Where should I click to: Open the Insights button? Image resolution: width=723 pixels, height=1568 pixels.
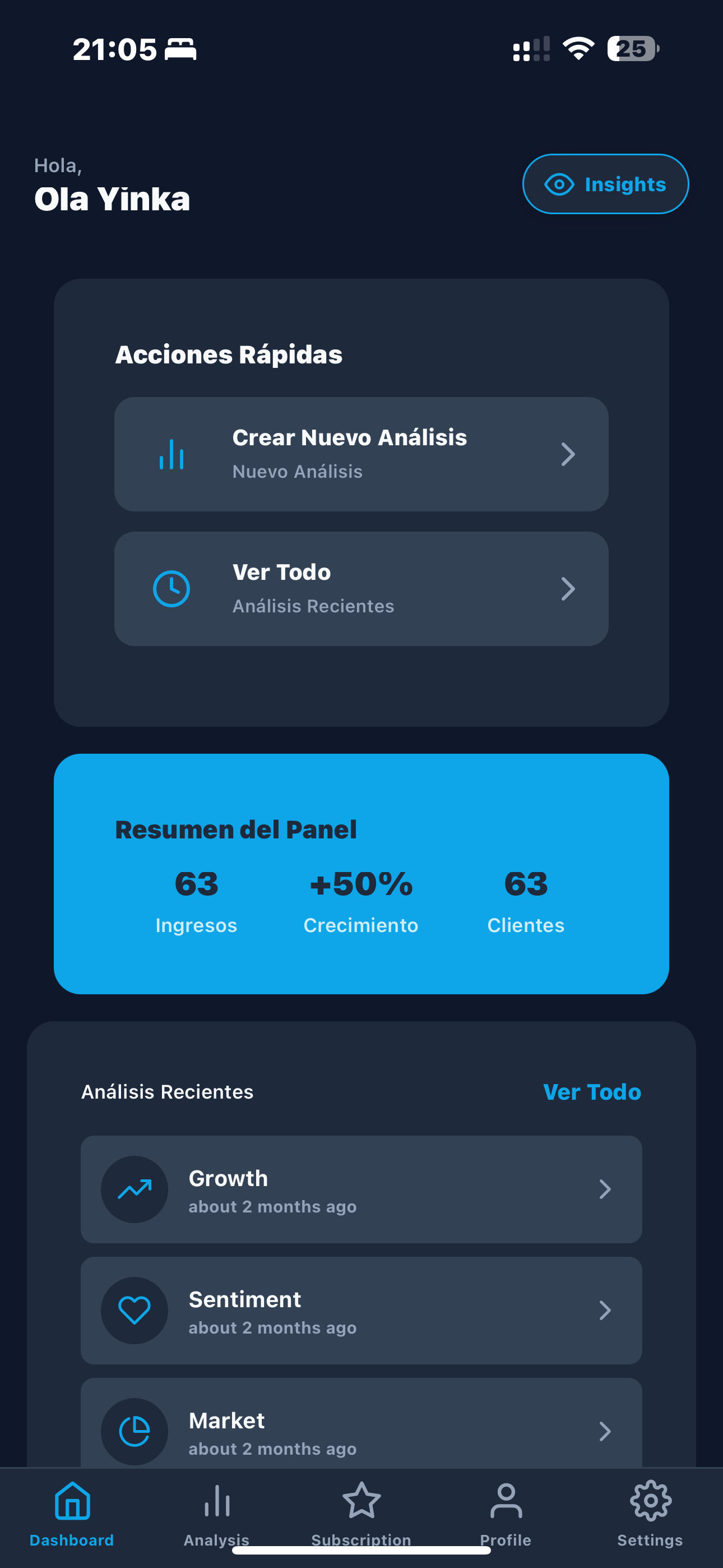(605, 184)
